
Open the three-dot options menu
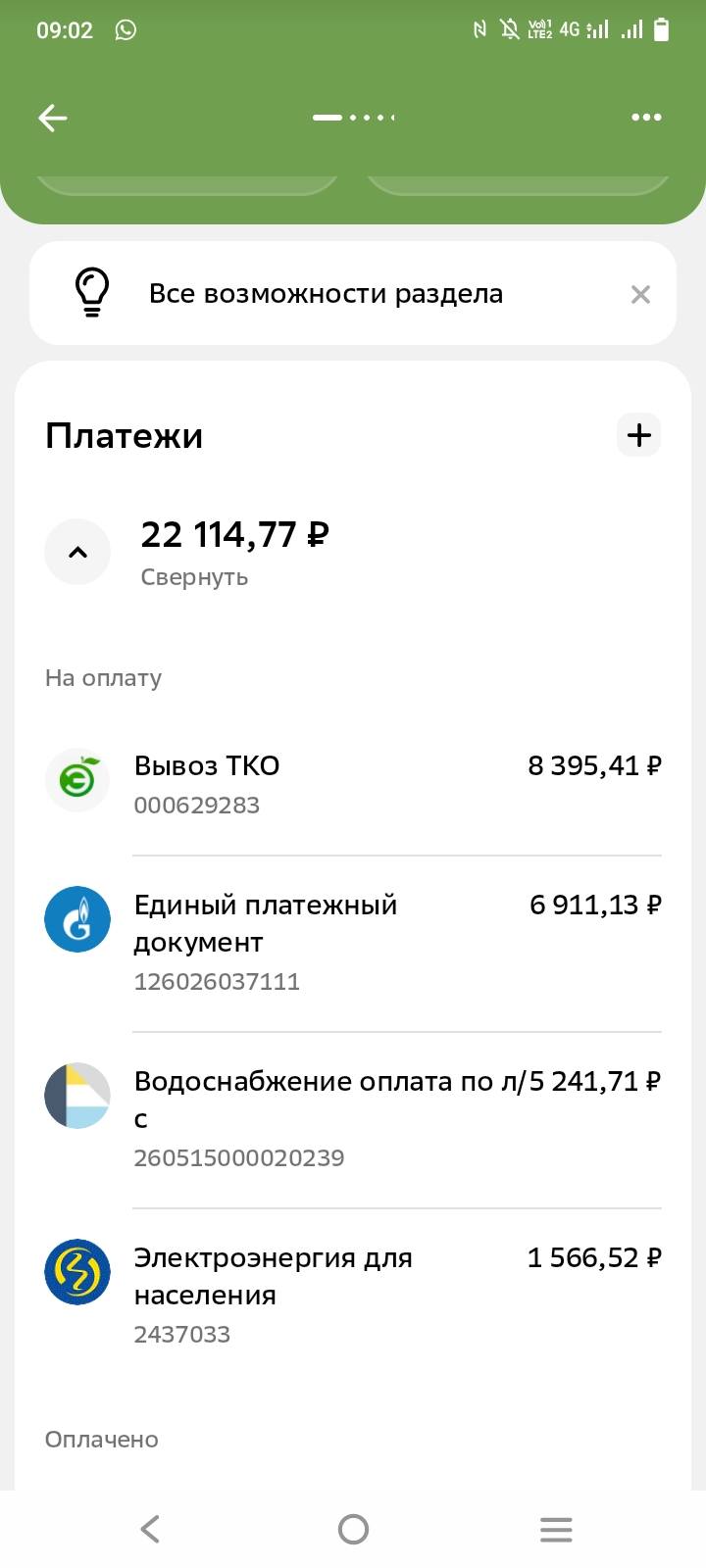tap(646, 118)
